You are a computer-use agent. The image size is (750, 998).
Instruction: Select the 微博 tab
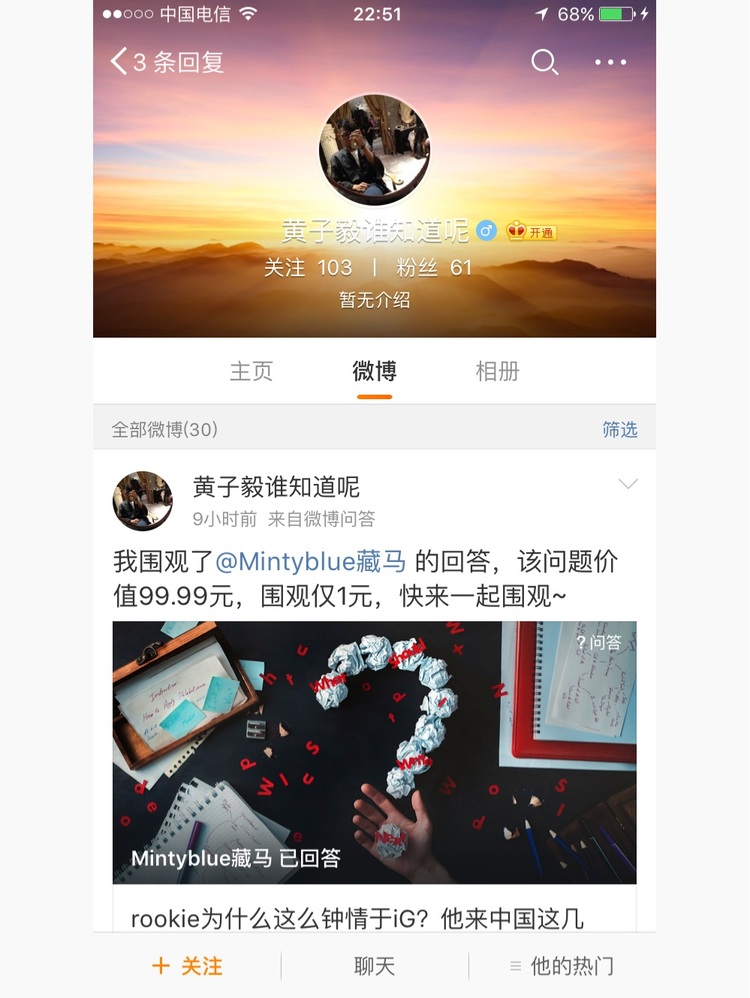pos(374,371)
